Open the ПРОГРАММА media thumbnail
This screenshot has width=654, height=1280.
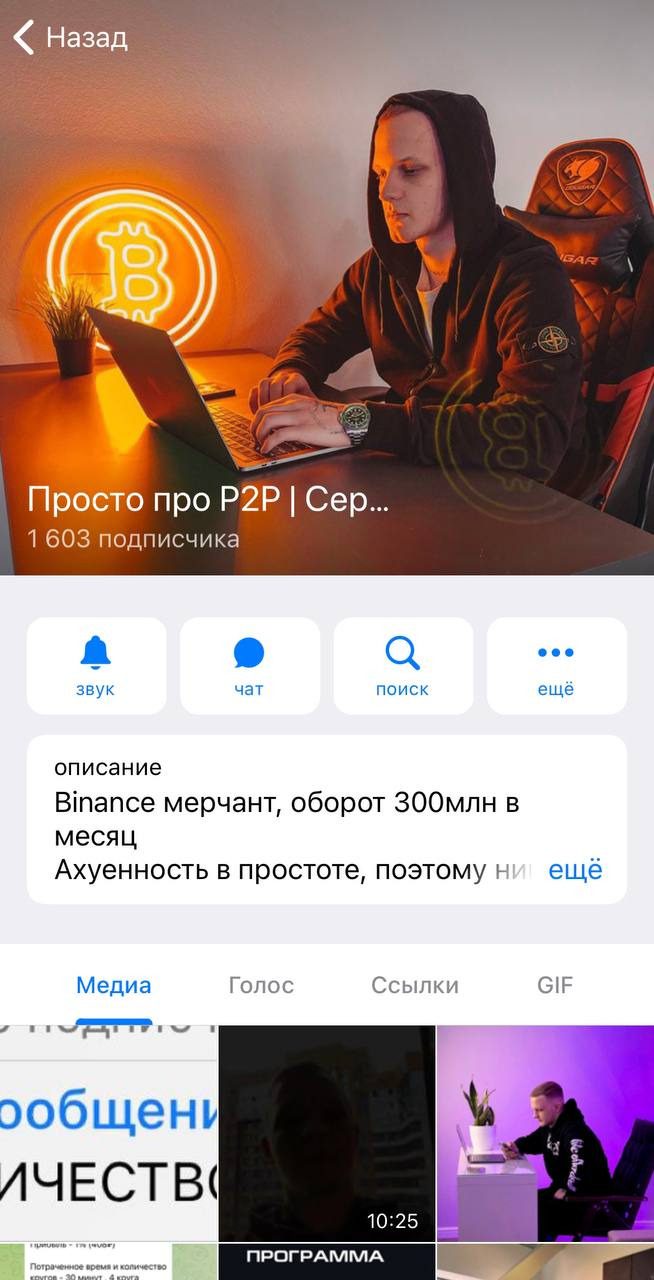point(327,1262)
